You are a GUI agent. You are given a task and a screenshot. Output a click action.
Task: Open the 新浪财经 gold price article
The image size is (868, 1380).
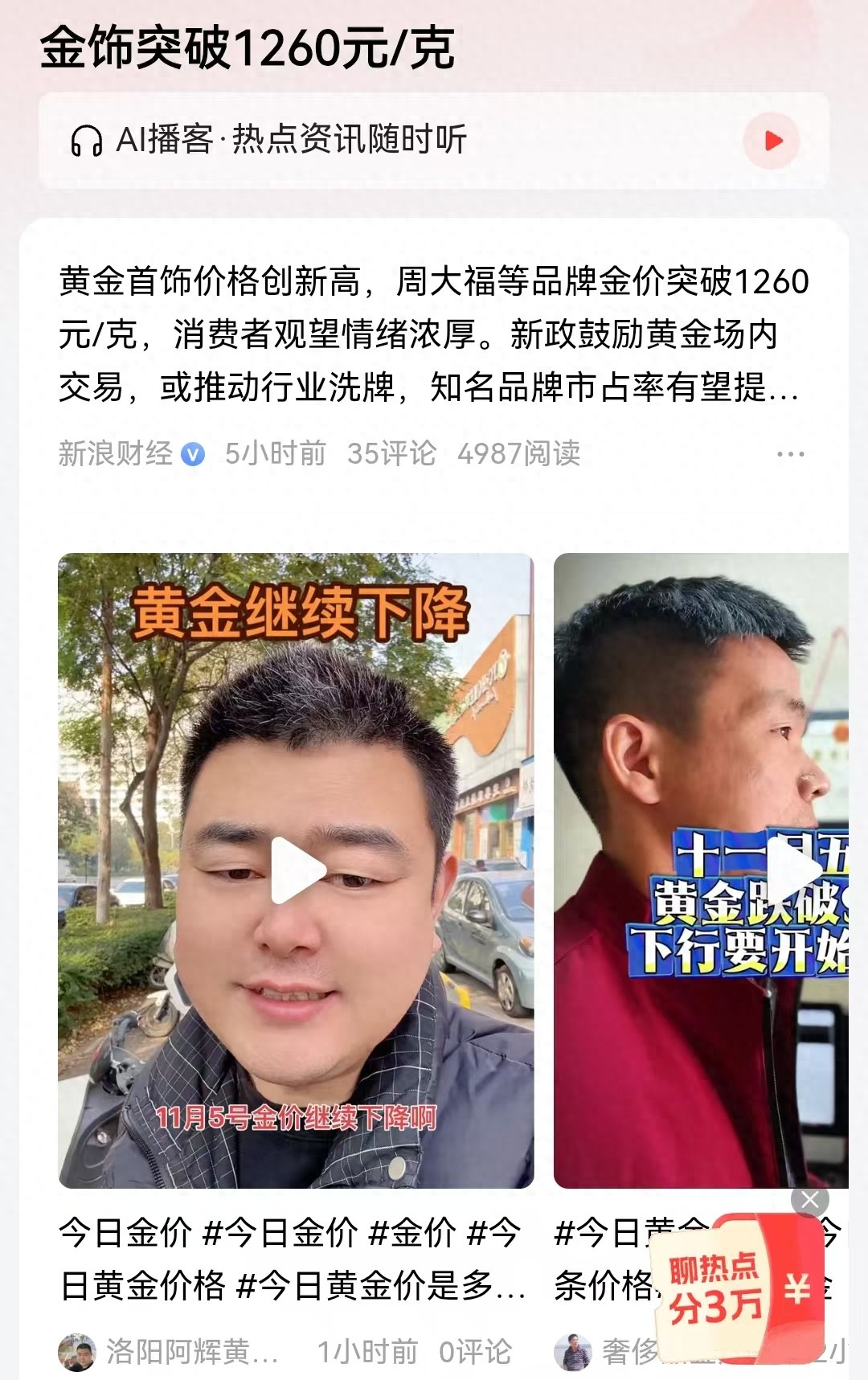click(433, 334)
